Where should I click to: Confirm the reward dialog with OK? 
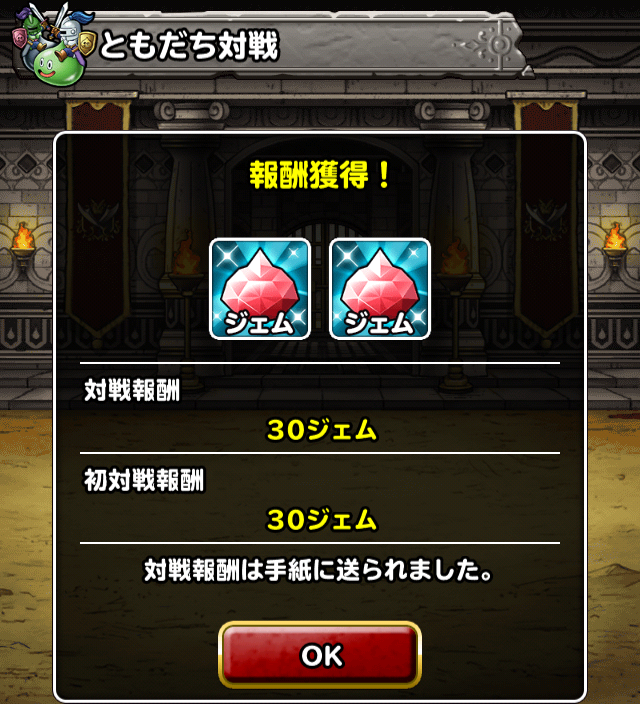tap(320, 655)
